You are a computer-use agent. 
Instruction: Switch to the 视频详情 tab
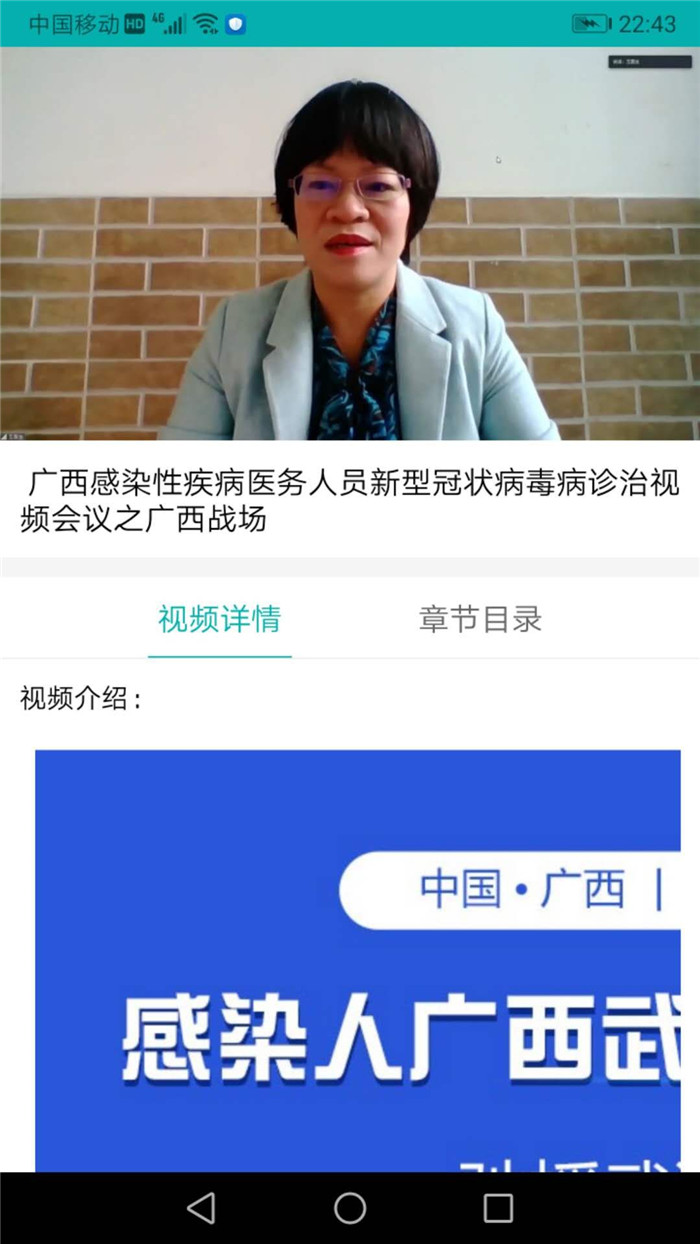[219, 619]
